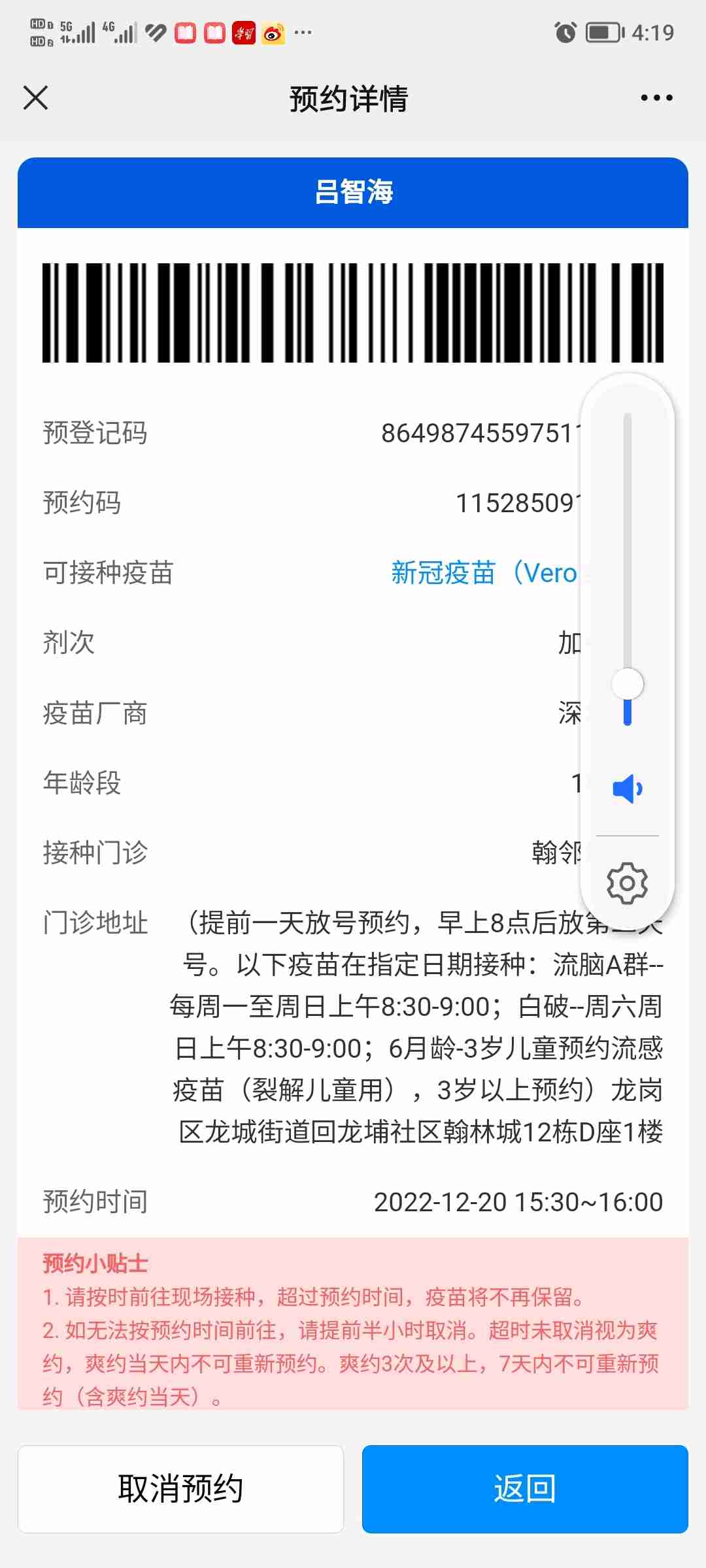Close the appointment details page

(35, 98)
